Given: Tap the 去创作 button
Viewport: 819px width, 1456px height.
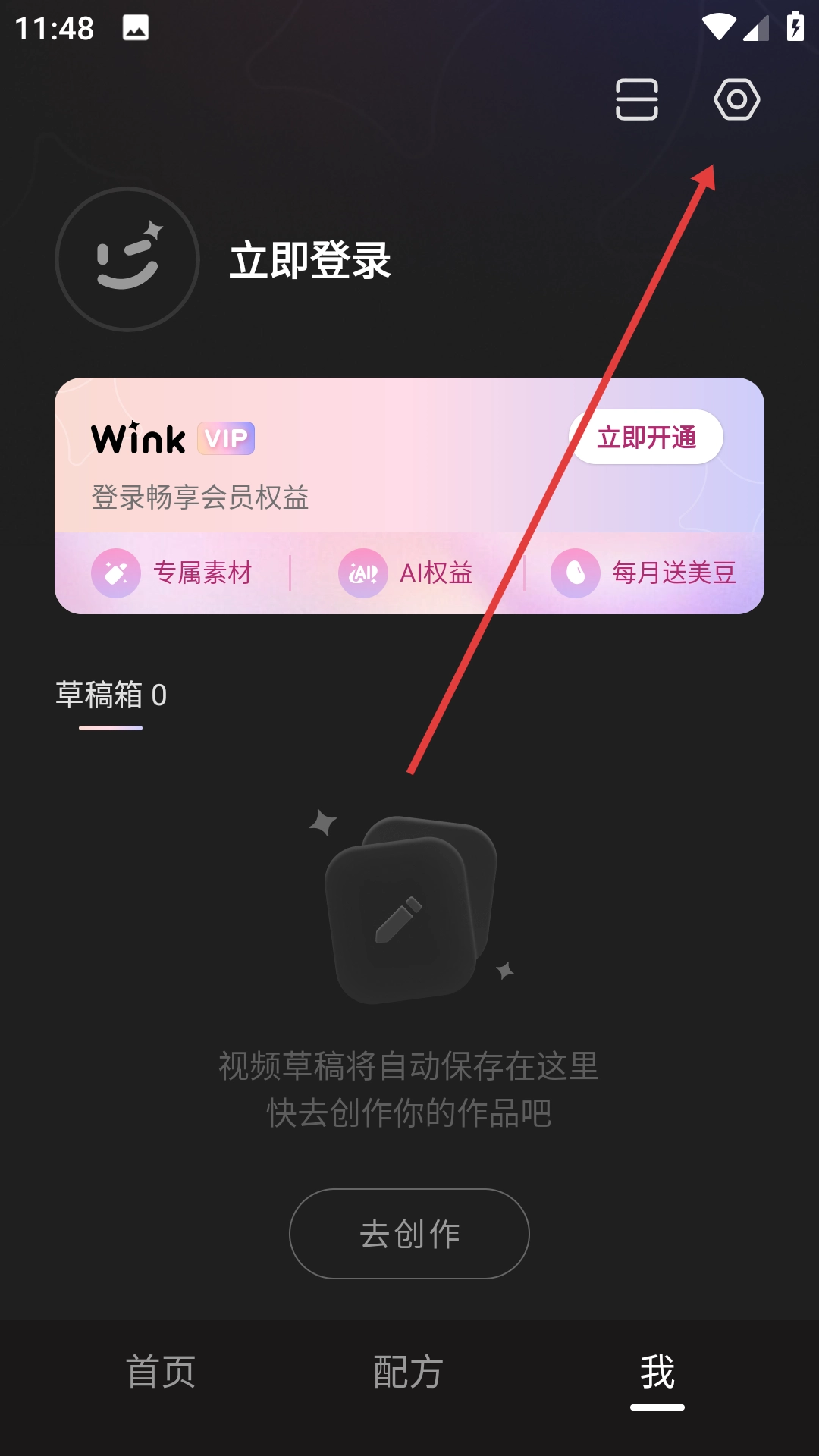Looking at the screenshot, I should pos(409,1234).
